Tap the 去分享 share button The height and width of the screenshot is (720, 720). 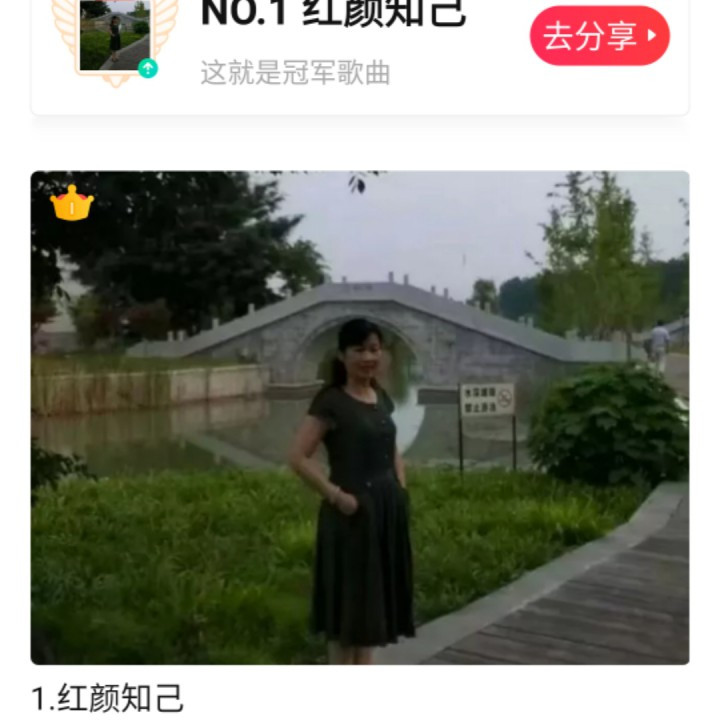pyautogui.click(x=599, y=36)
